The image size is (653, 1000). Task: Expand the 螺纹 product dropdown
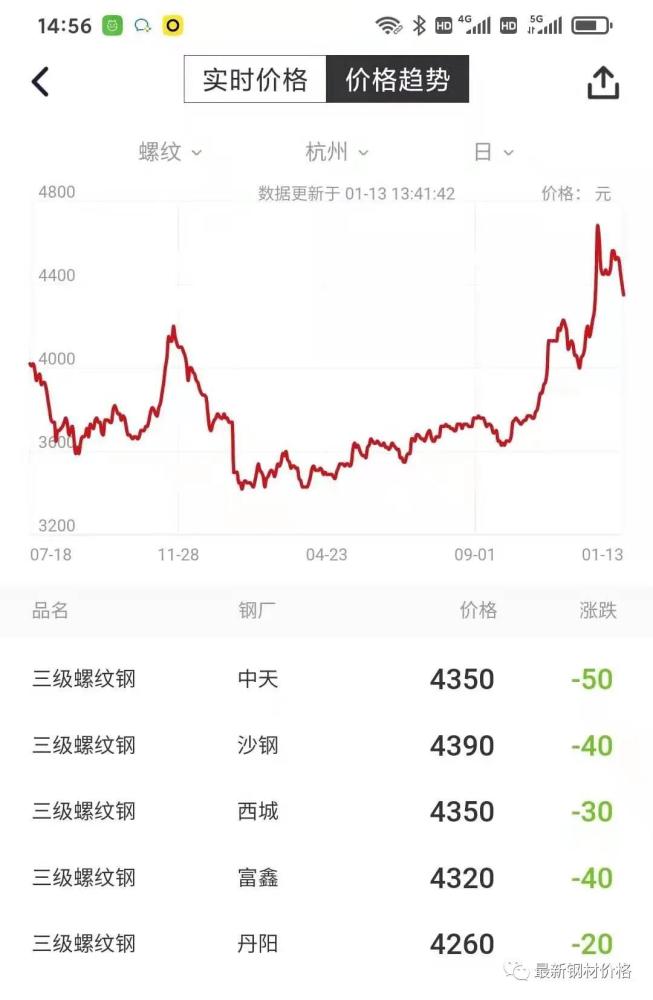tap(170, 152)
